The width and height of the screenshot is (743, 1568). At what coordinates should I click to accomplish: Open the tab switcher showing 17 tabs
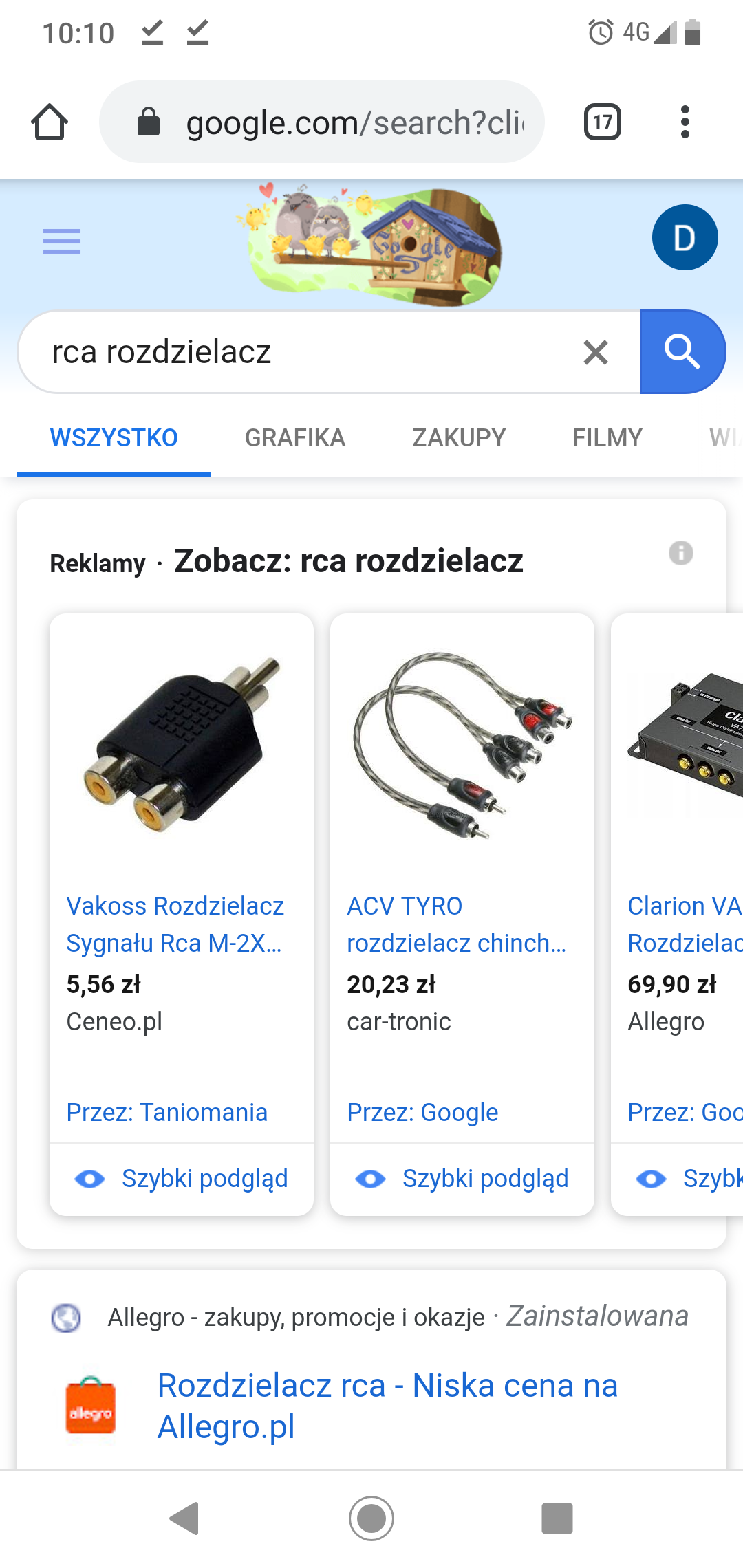point(602,122)
